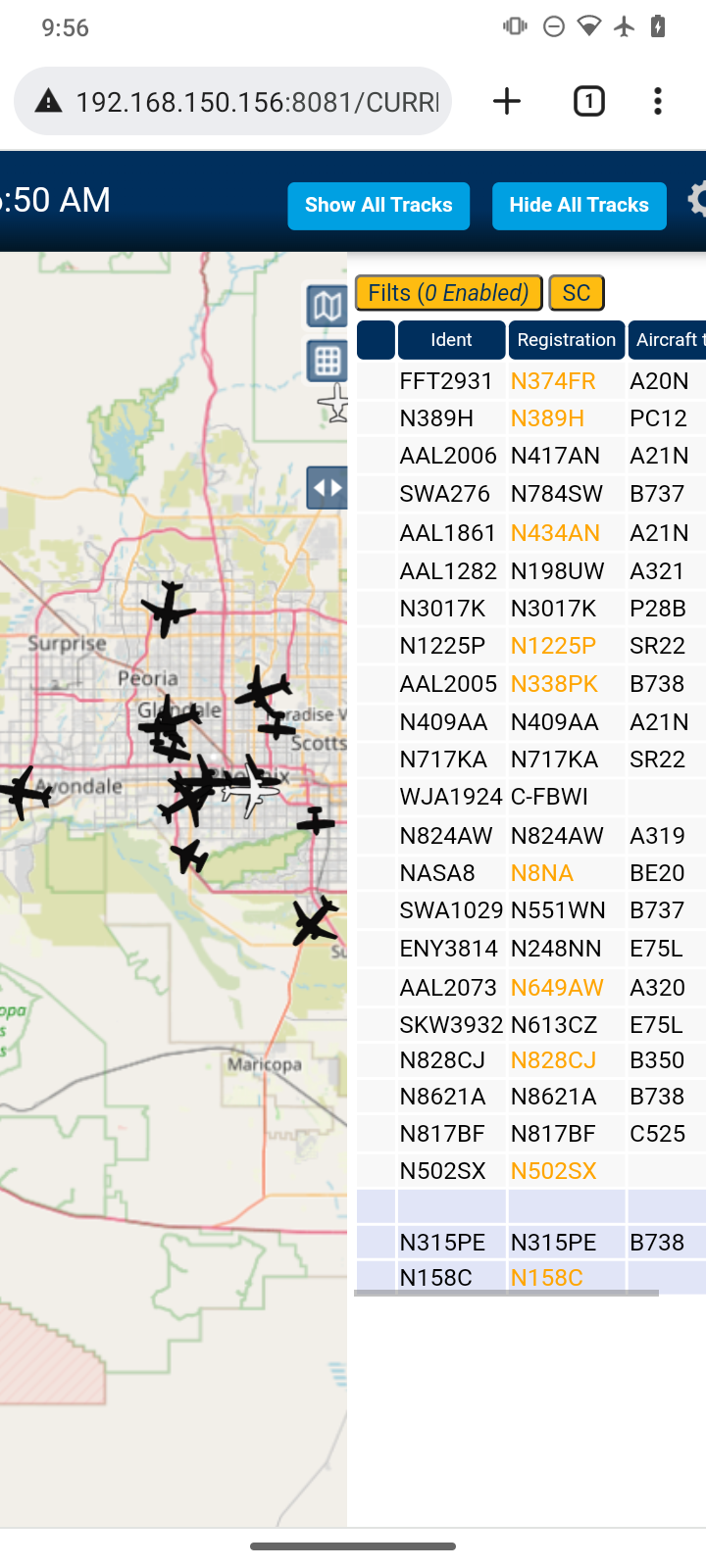Viewport: 706px width, 1568px height.
Task: Hide all tracks on the map
Action: click(x=579, y=206)
